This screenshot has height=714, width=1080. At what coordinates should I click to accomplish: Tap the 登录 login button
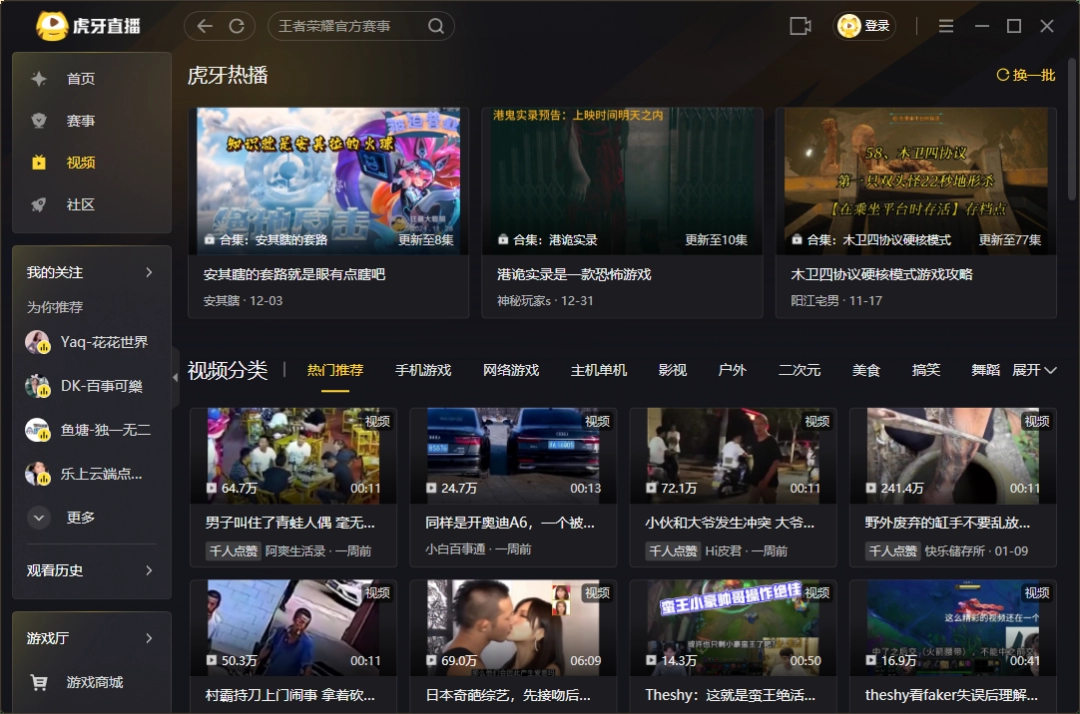tap(865, 26)
